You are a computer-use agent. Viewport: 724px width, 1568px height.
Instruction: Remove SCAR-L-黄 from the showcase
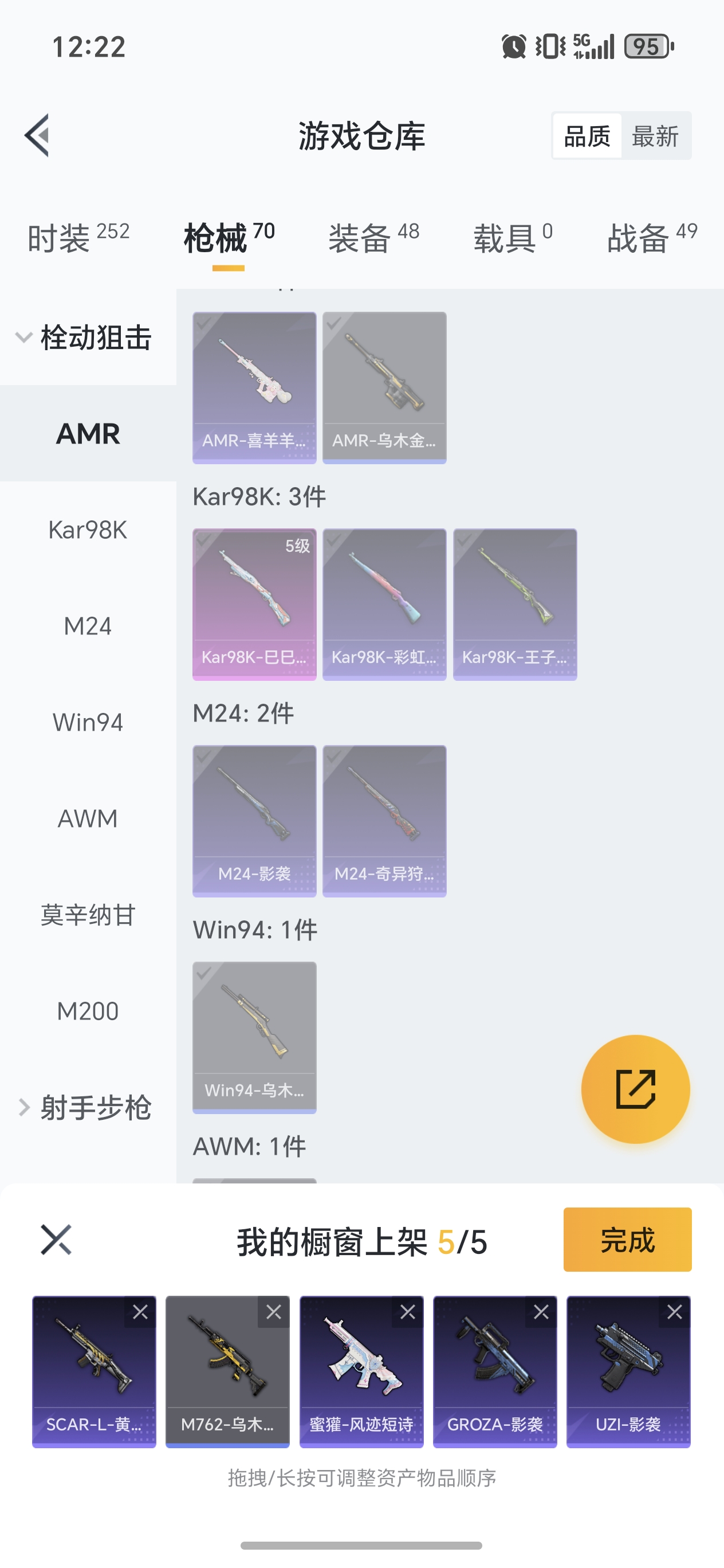140,1312
